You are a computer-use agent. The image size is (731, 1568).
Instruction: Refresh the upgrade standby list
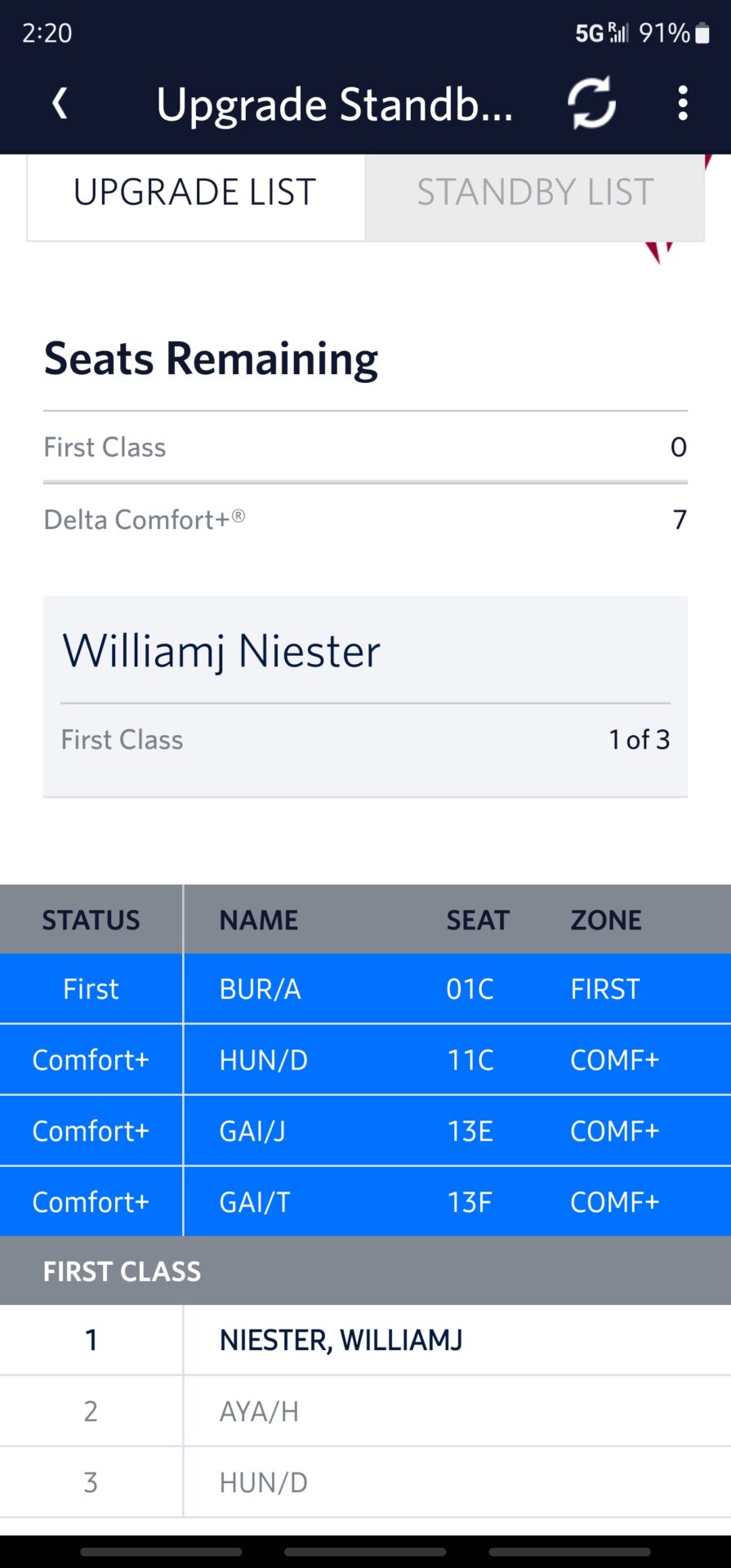pyautogui.click(x=591, y=103)
